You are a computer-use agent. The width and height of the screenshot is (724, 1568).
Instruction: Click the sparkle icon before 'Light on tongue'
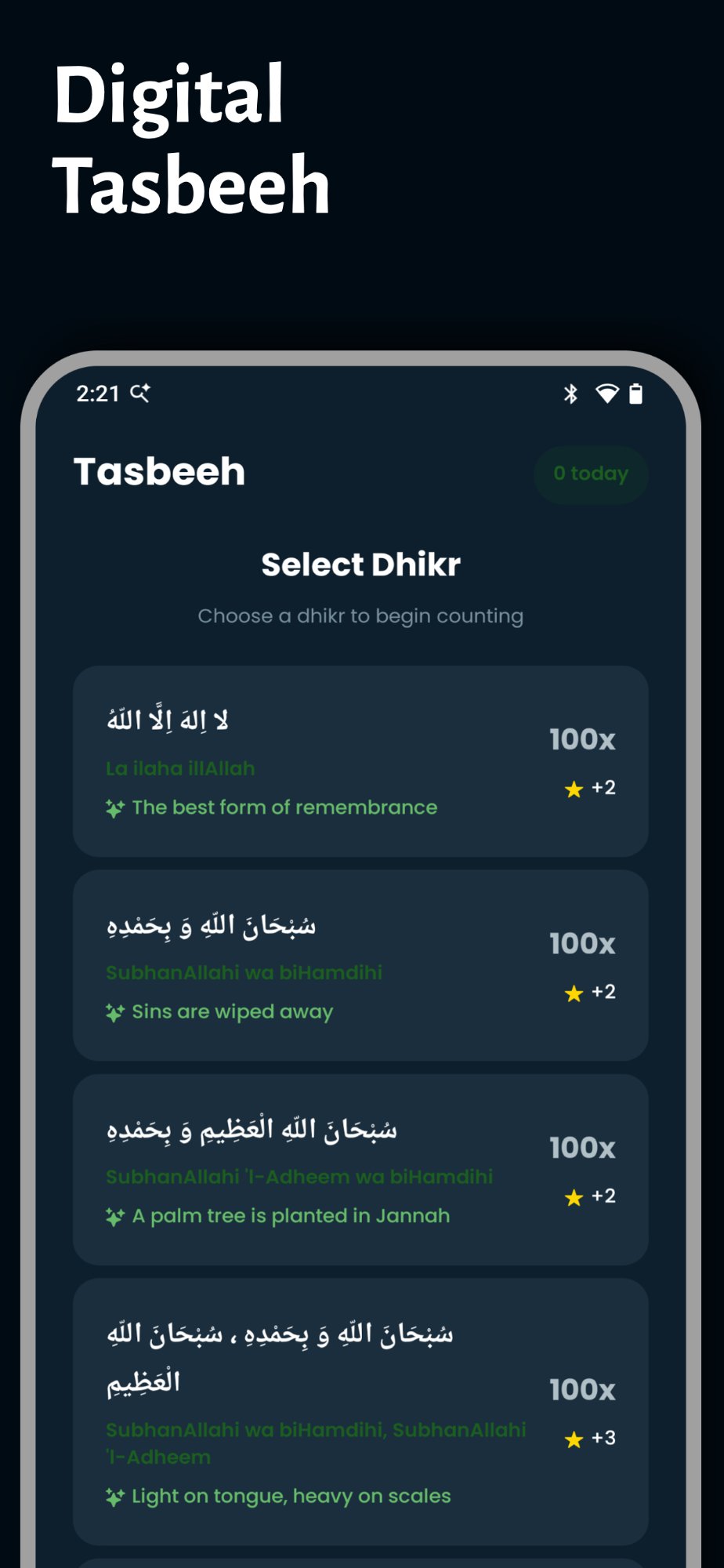pyautogui.click(x=114, y=1495)
